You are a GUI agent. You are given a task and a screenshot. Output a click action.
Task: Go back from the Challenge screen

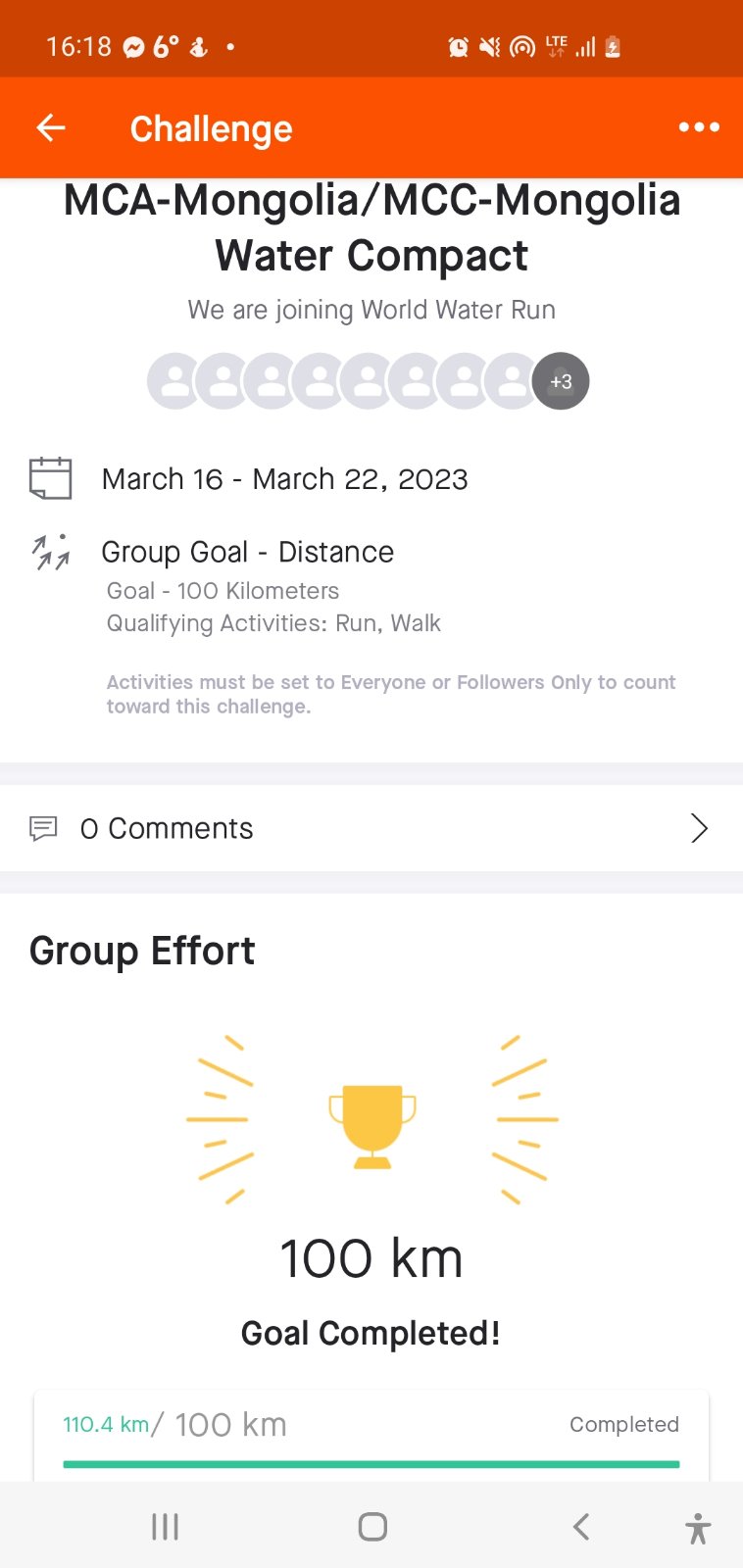point(51,127)
